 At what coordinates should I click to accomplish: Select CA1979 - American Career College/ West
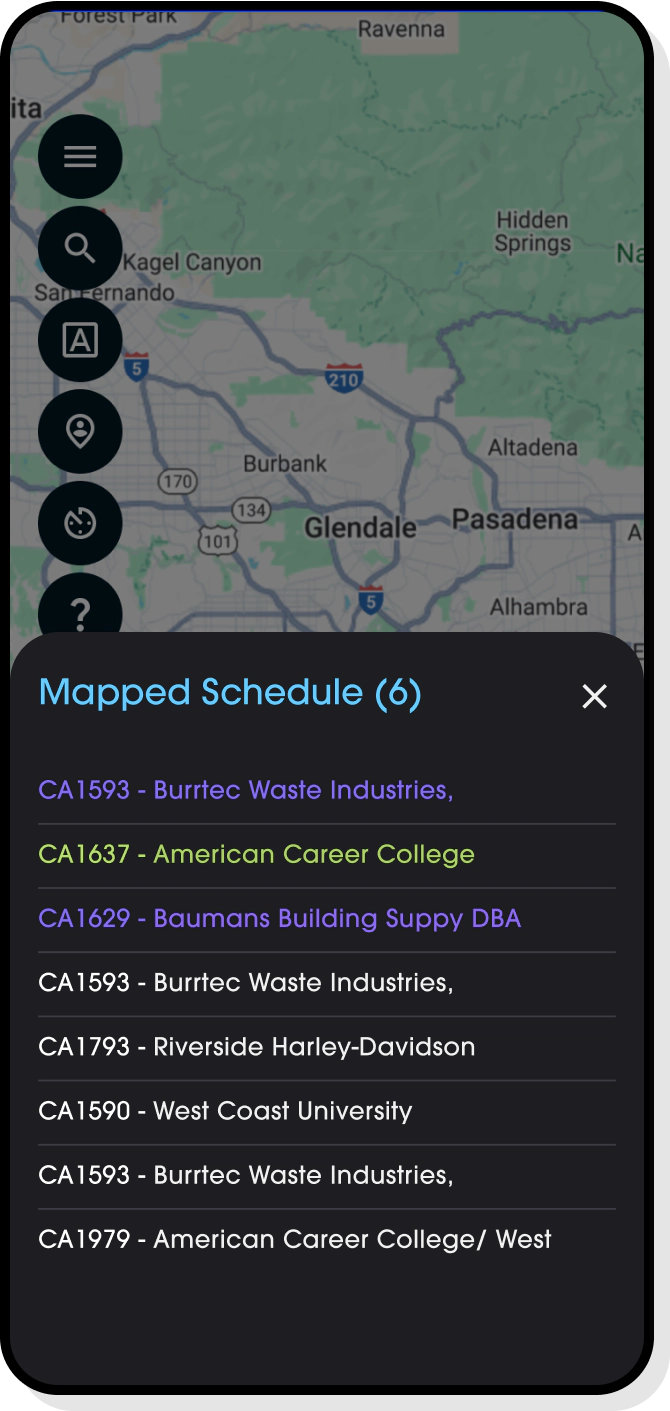click(295, 1240)
